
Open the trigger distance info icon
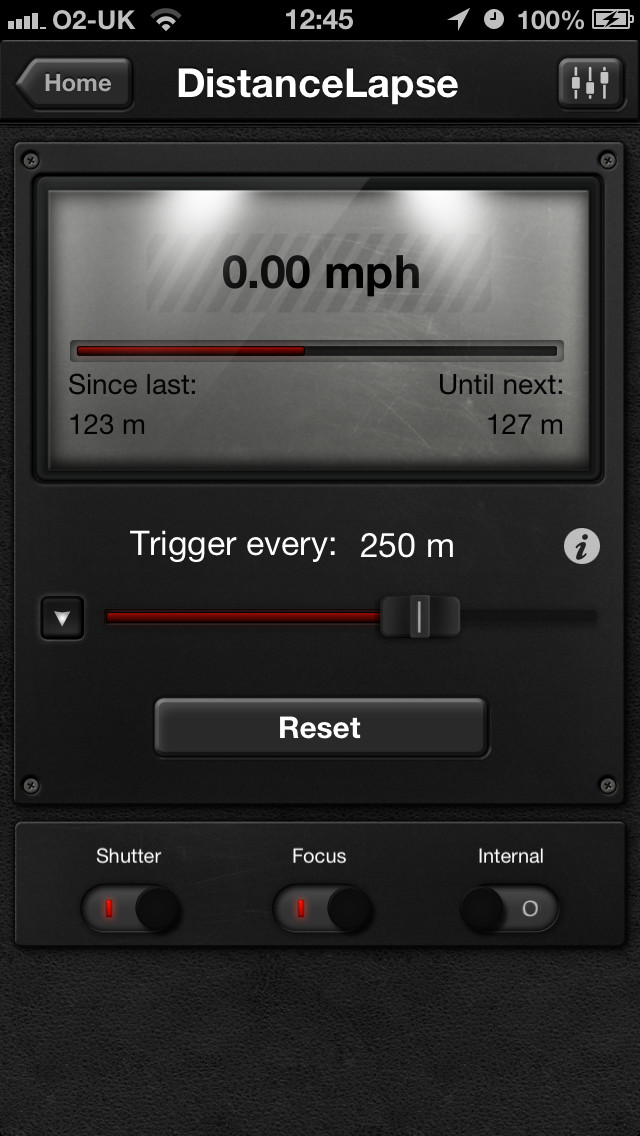pos(582,546)
